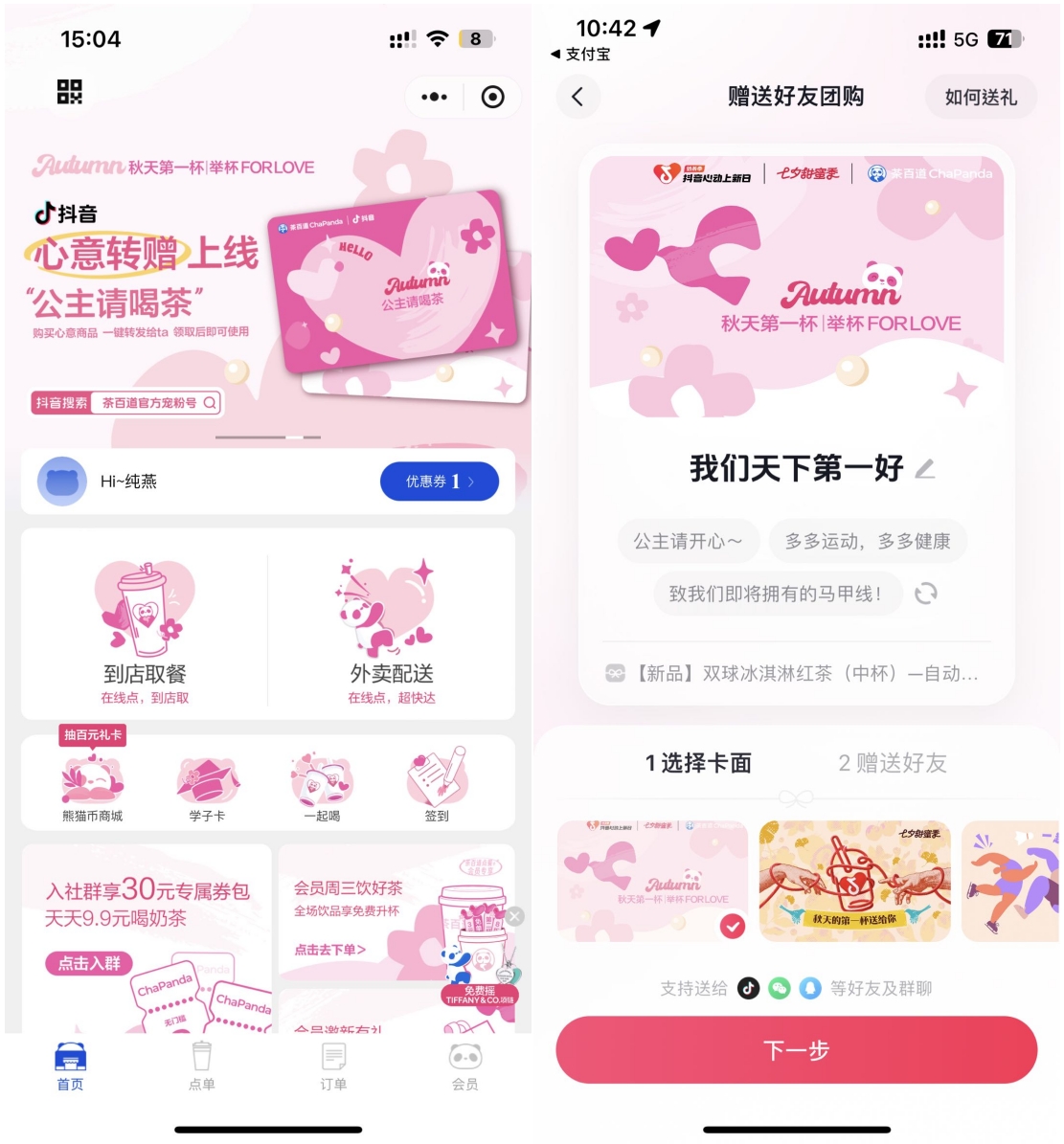Screen dimensions: 1064x1144
Task: Close the mini program with the circle icon
Action: (x=492, y=97)
